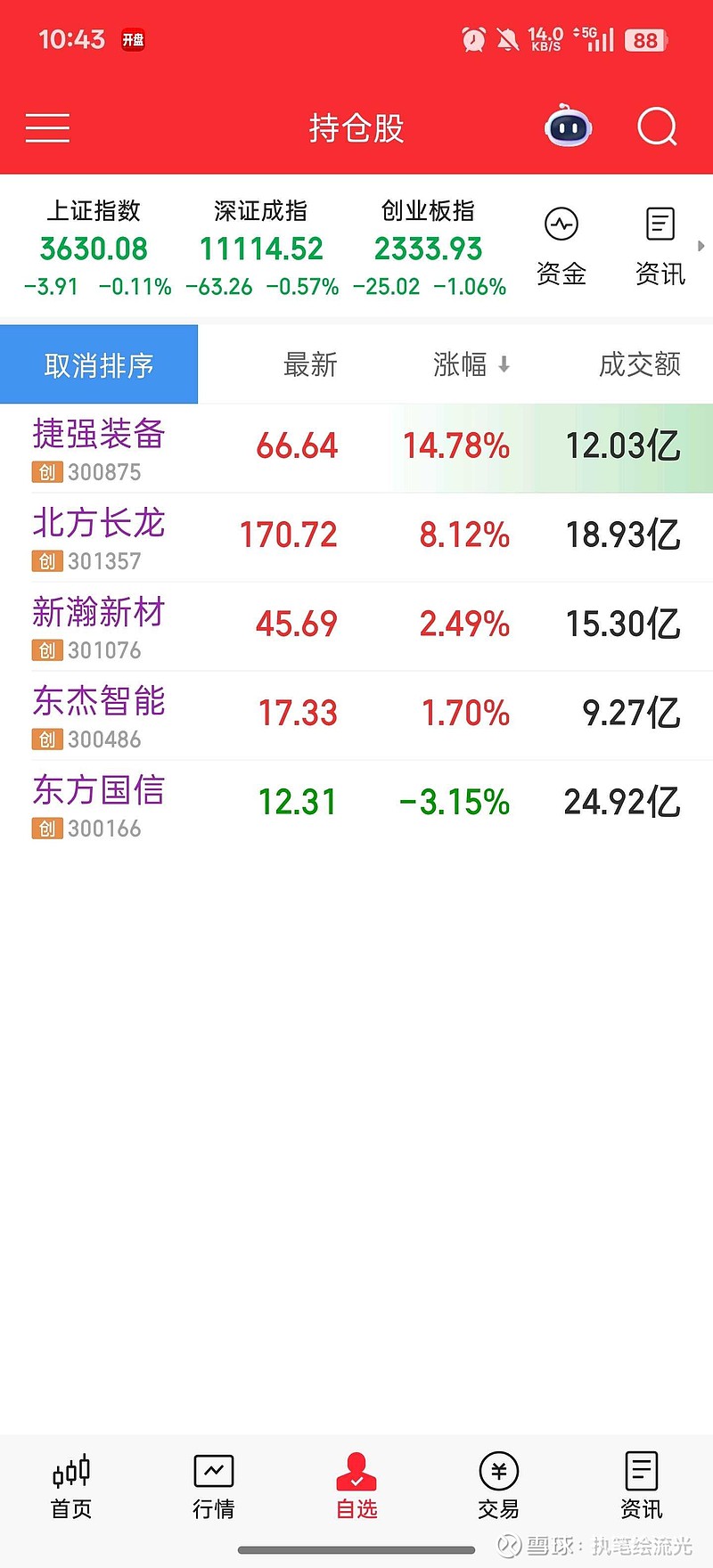Tap 取消排序 to cancel sorting

pyautogui.click(x=99, y=364)
